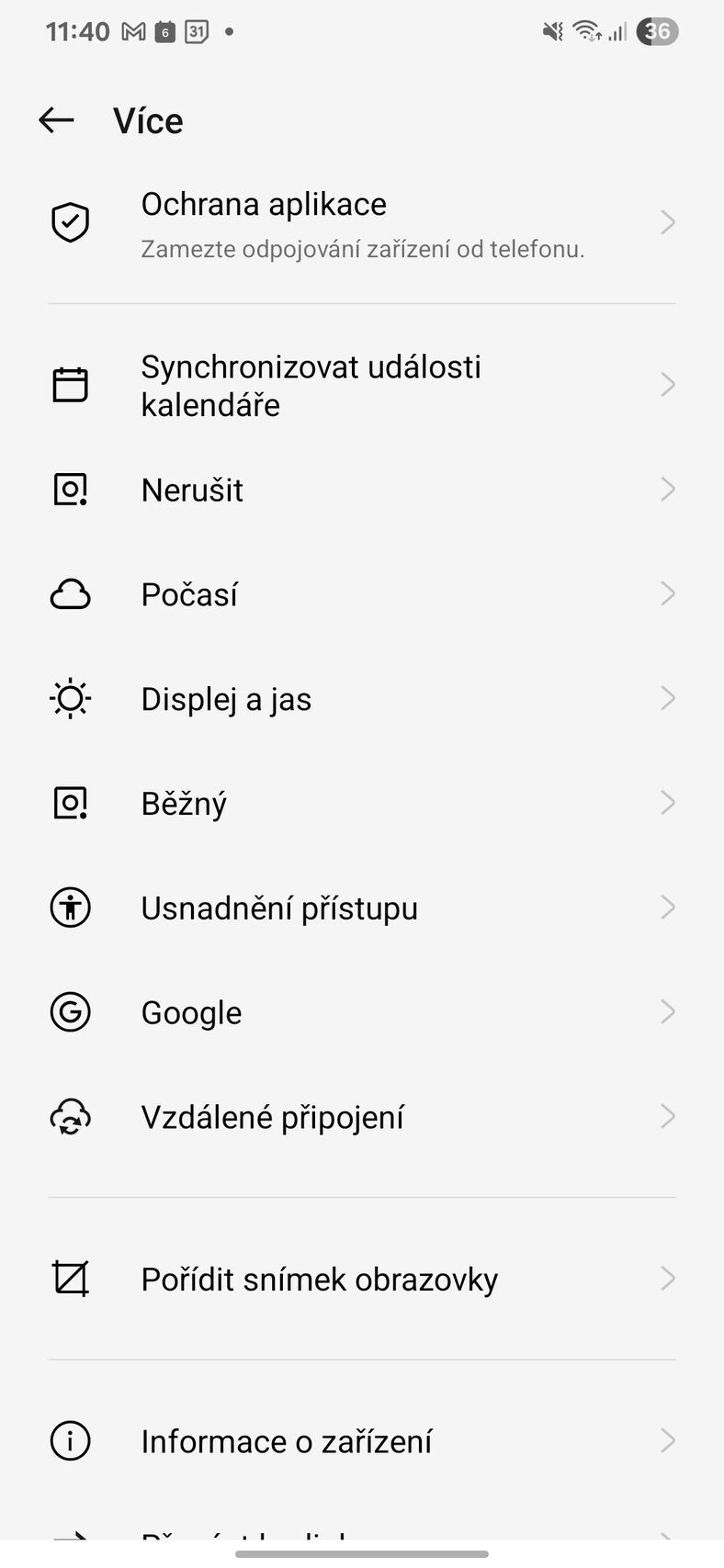Click the shield icon next to Ochrana aplikace
The image size is (724, 1568).
(70, 221)
